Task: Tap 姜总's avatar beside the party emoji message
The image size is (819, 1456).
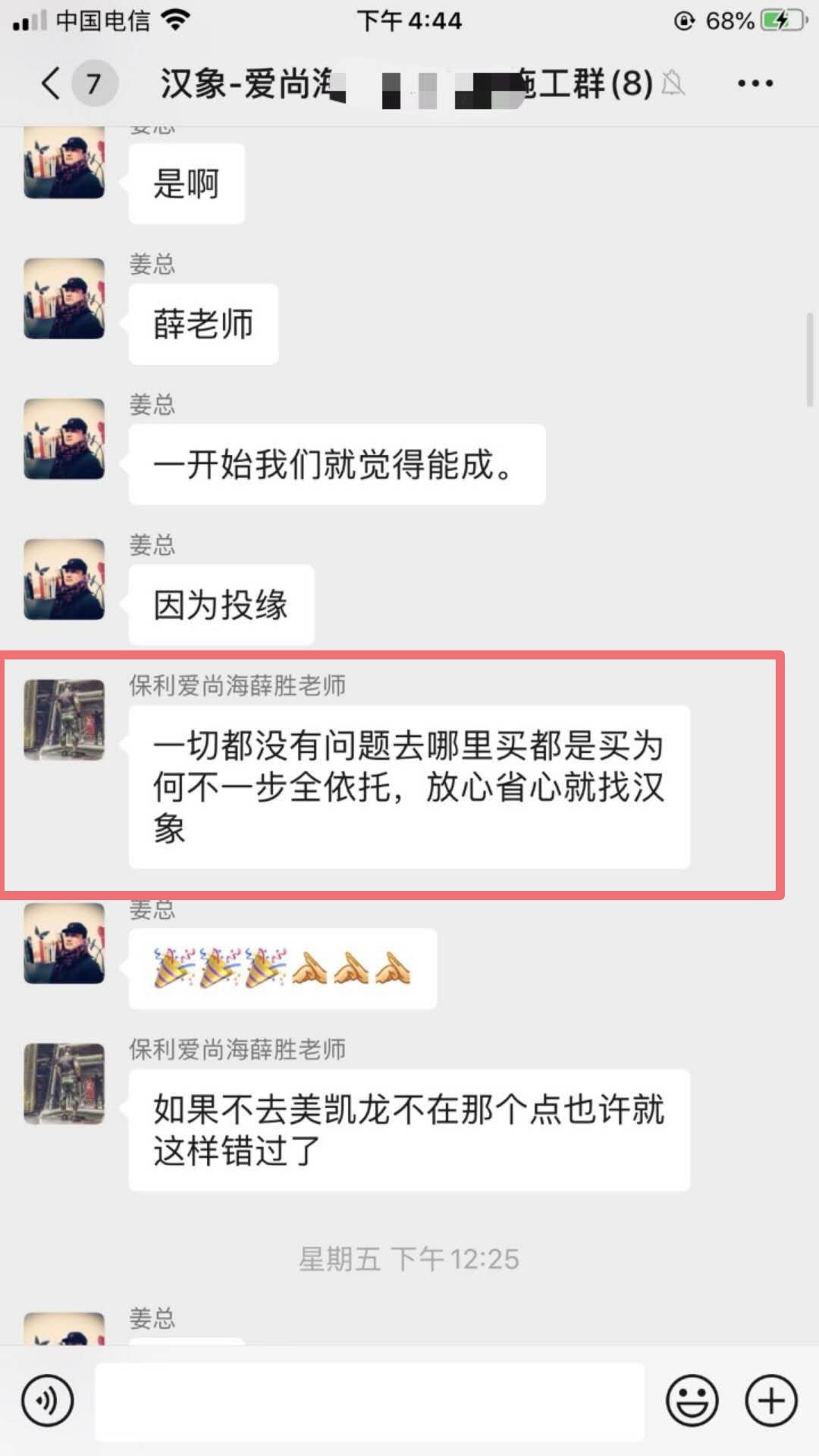Action: (x=64, y=943)
